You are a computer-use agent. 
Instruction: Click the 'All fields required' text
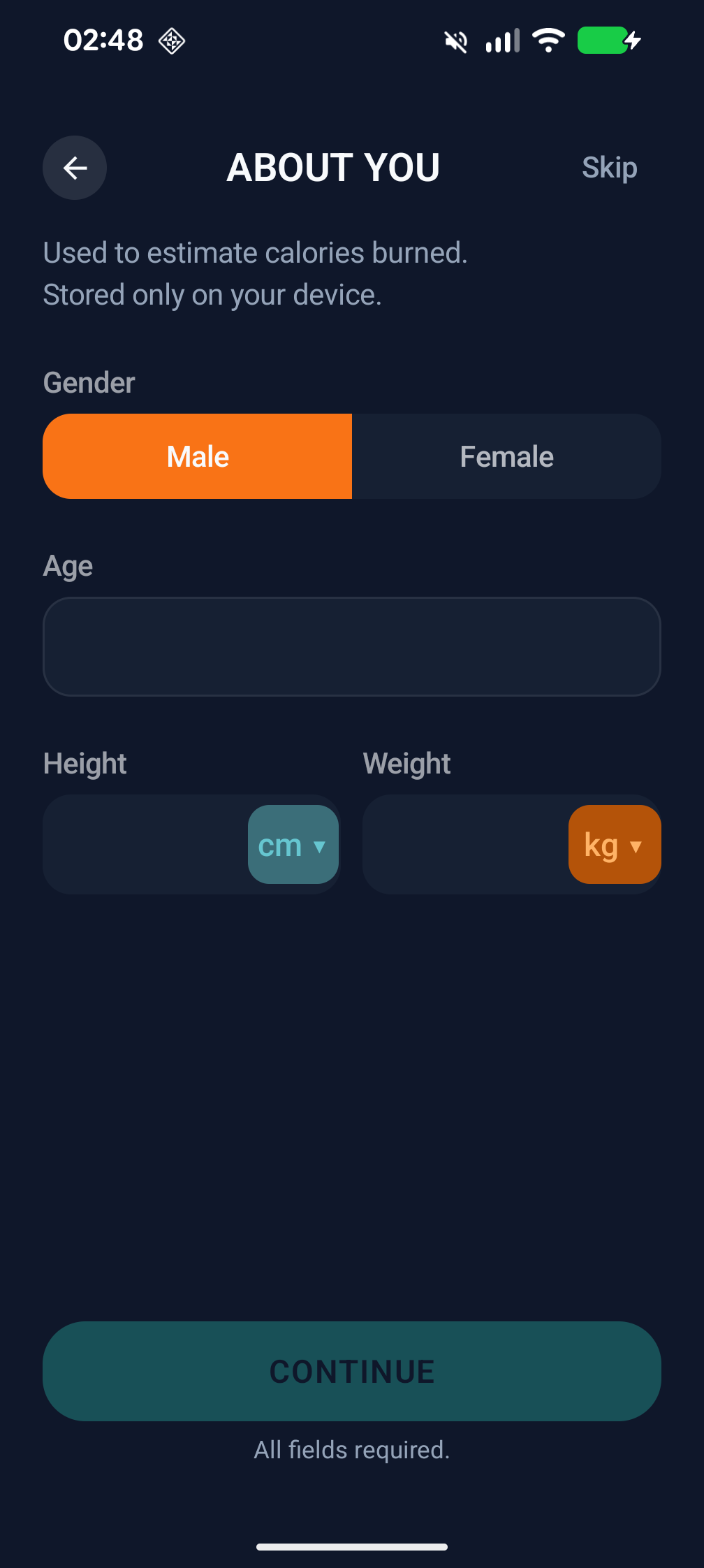tap(351, 1449)
